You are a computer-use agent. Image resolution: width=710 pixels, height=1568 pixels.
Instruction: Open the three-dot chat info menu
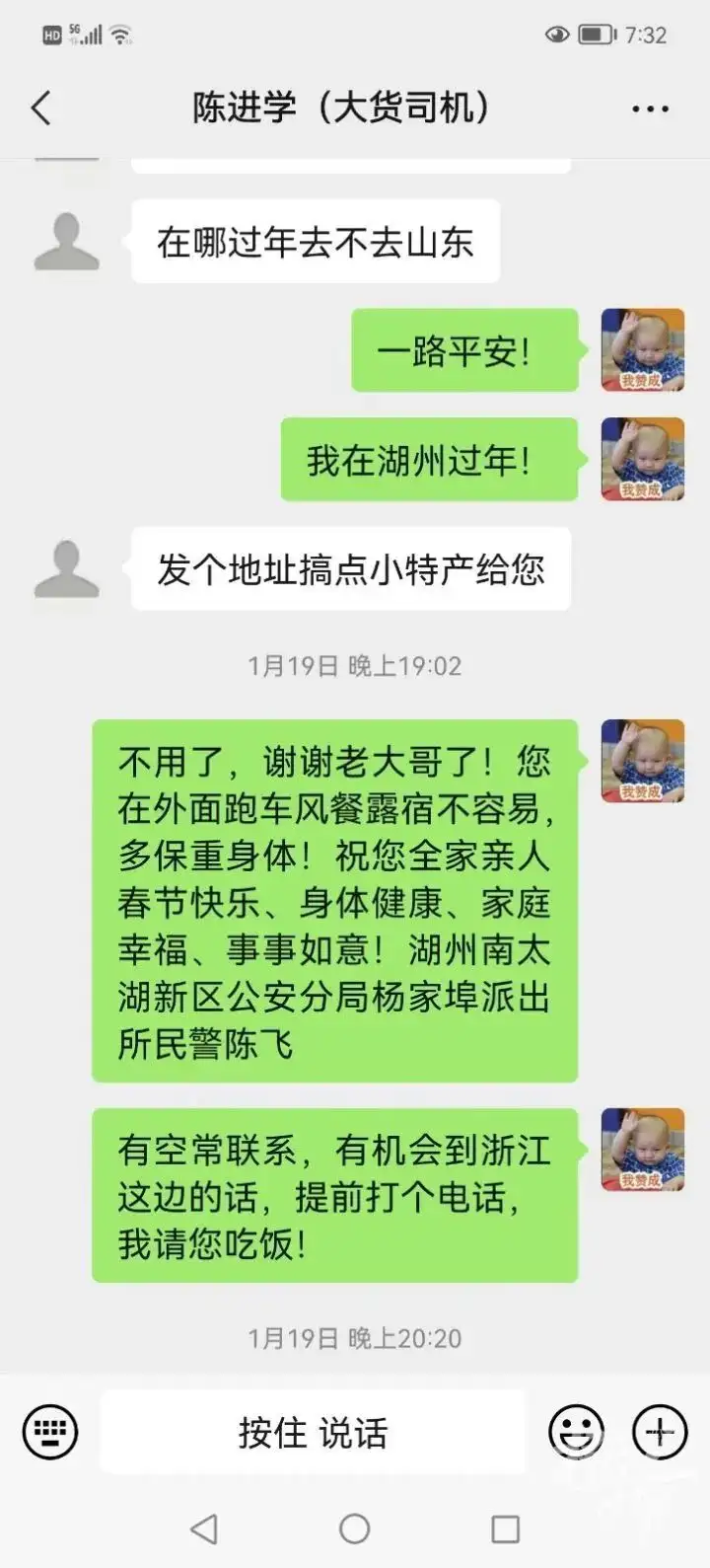650,109
